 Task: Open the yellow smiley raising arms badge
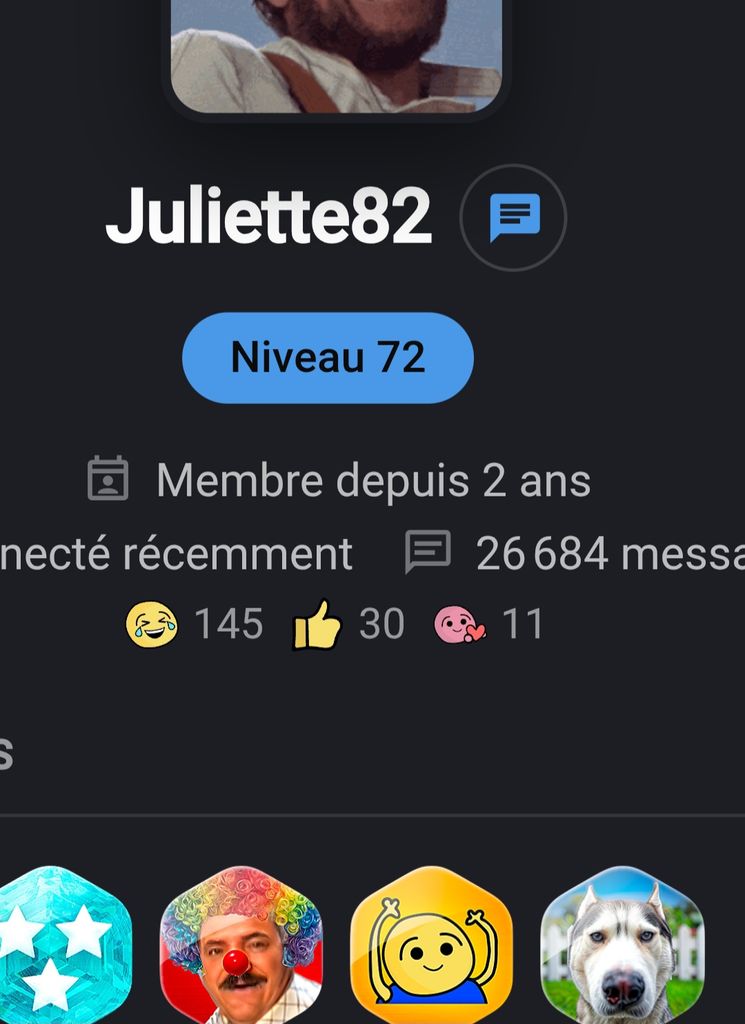[431, 946]
